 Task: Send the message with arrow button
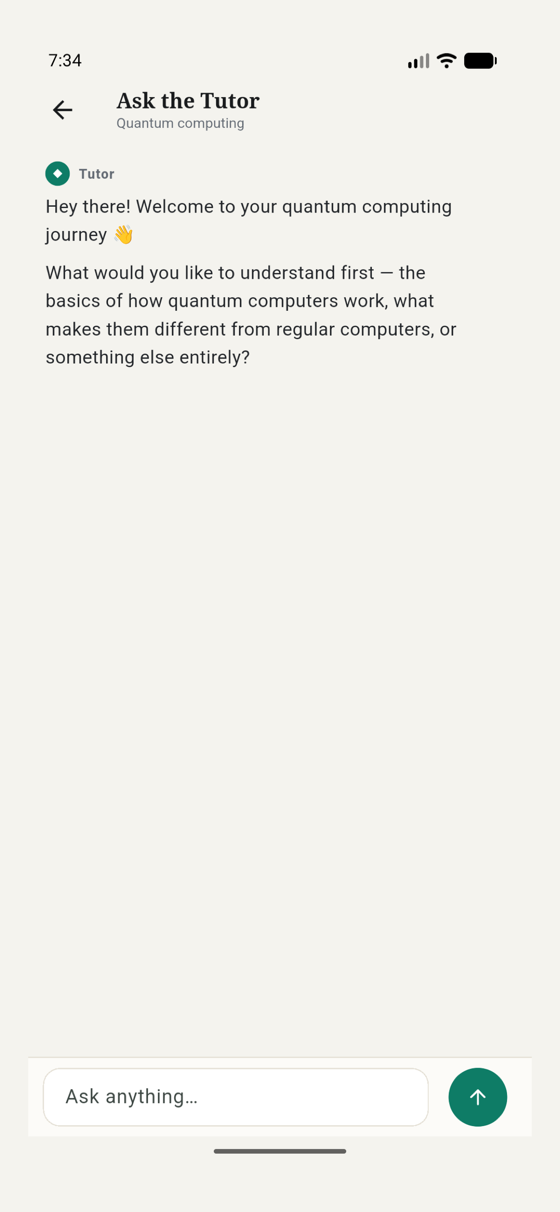[478, 1097]
